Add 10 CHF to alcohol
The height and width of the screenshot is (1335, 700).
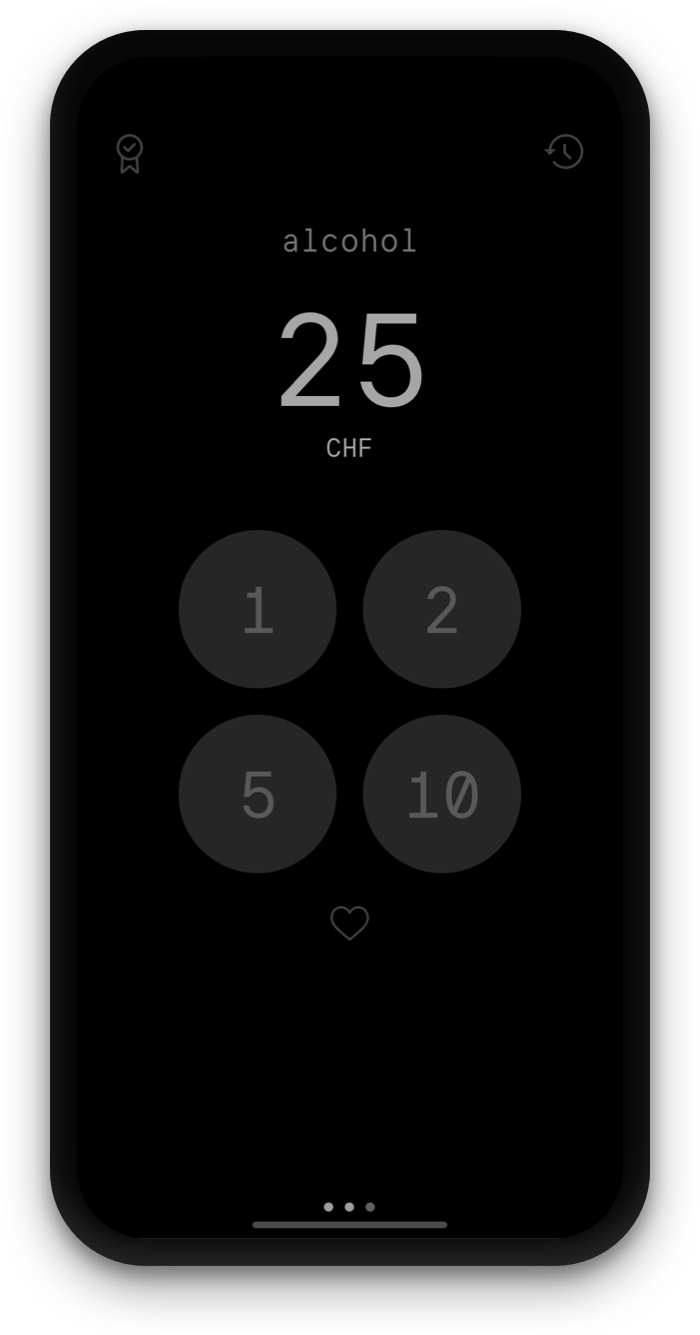pyautogui.click(x=442, y=794)
